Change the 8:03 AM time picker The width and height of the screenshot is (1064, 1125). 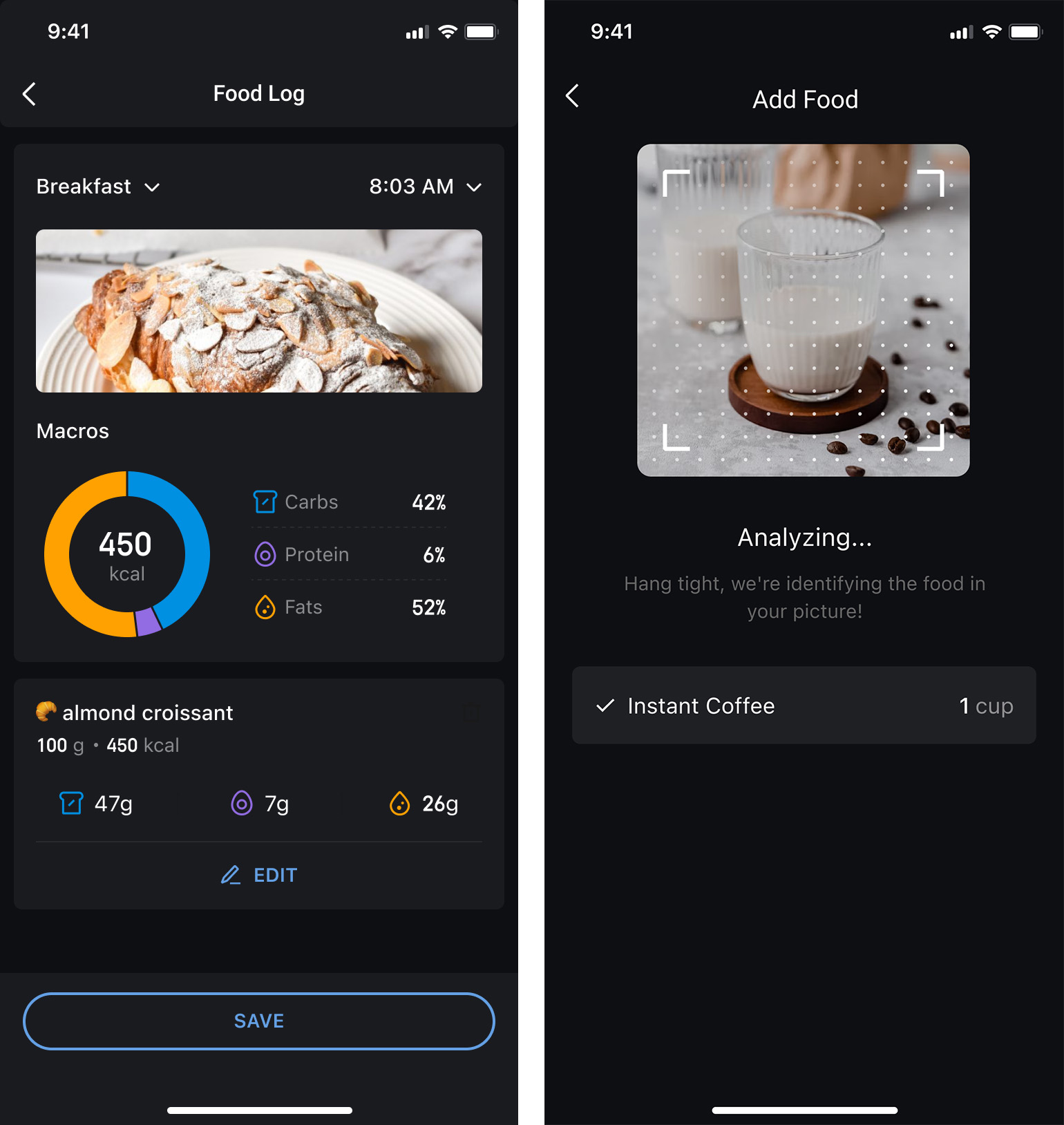425,187
